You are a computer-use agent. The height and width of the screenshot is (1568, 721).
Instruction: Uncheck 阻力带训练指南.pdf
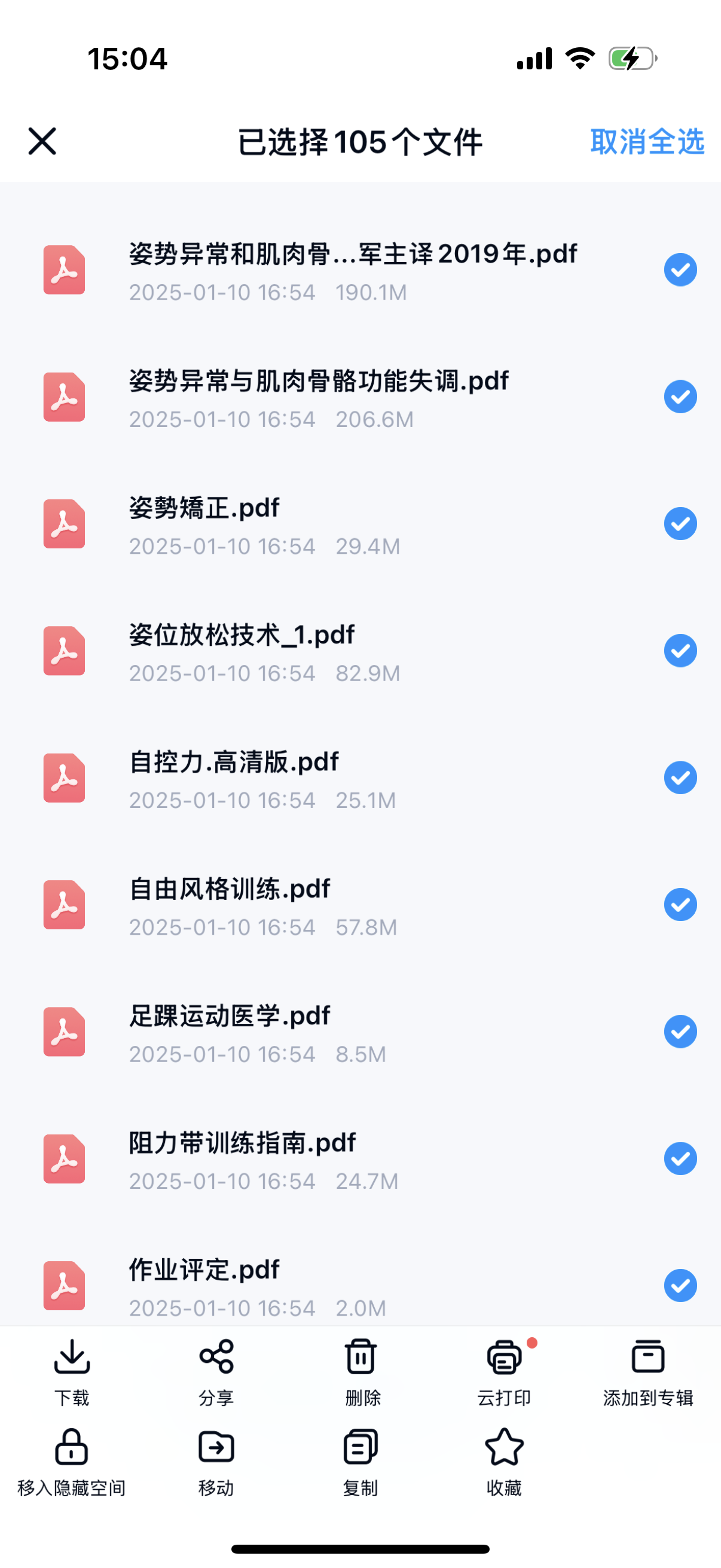(x=680, y=1158)
